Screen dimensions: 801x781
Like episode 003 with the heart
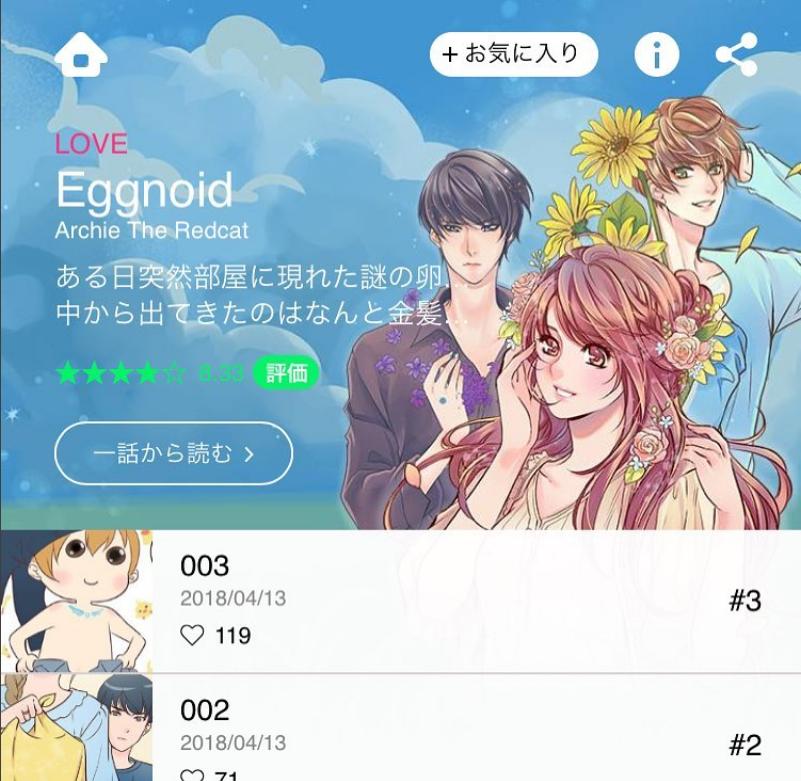(x=192, y=635)
